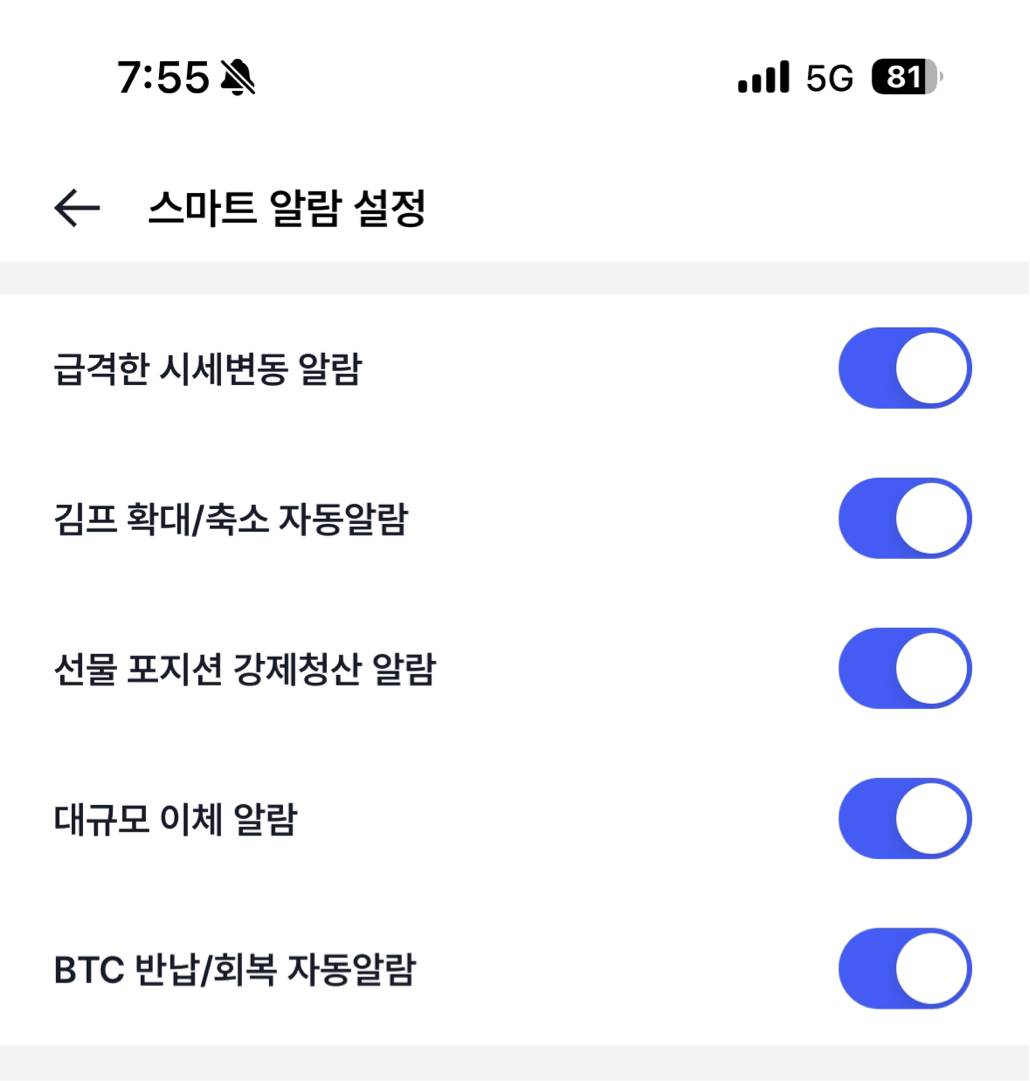The width and height of the screenshot is (1030, 1081).
Task: Disable the 대규모 이체 알람 switch
Action: [x=903, y=819]
